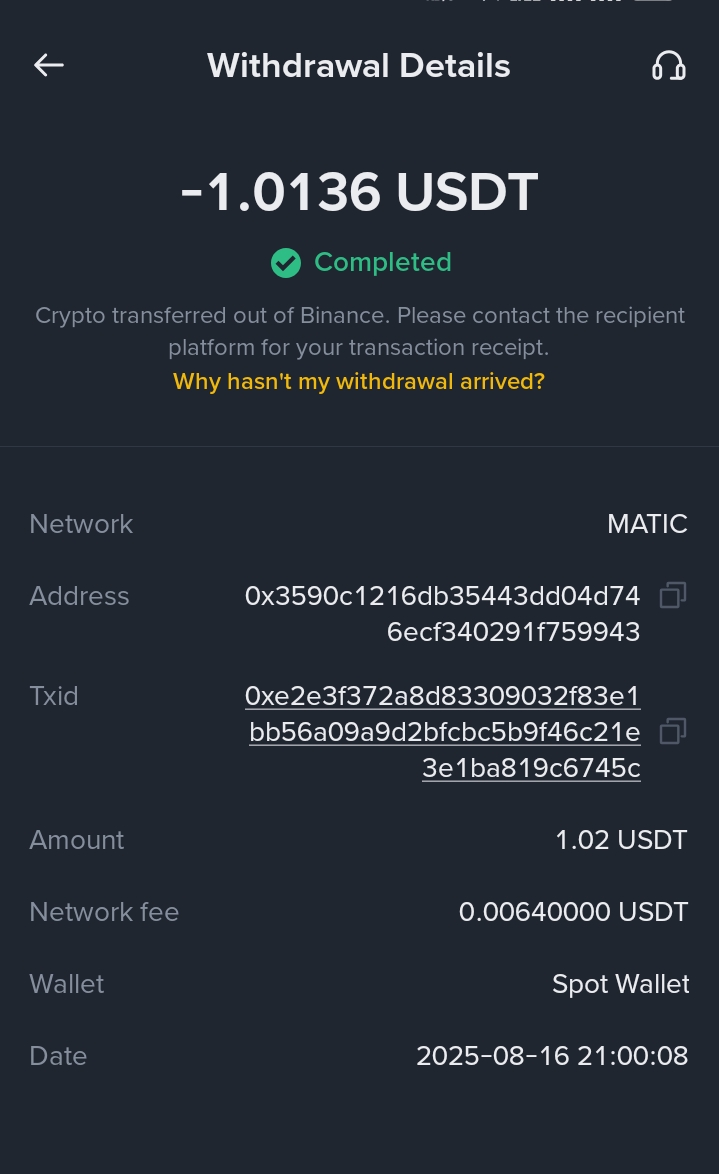719x1174 pixels.
Task: Open 'Why hasn't my withdrawal arrived?' link
Action: [x=359, y=381]
